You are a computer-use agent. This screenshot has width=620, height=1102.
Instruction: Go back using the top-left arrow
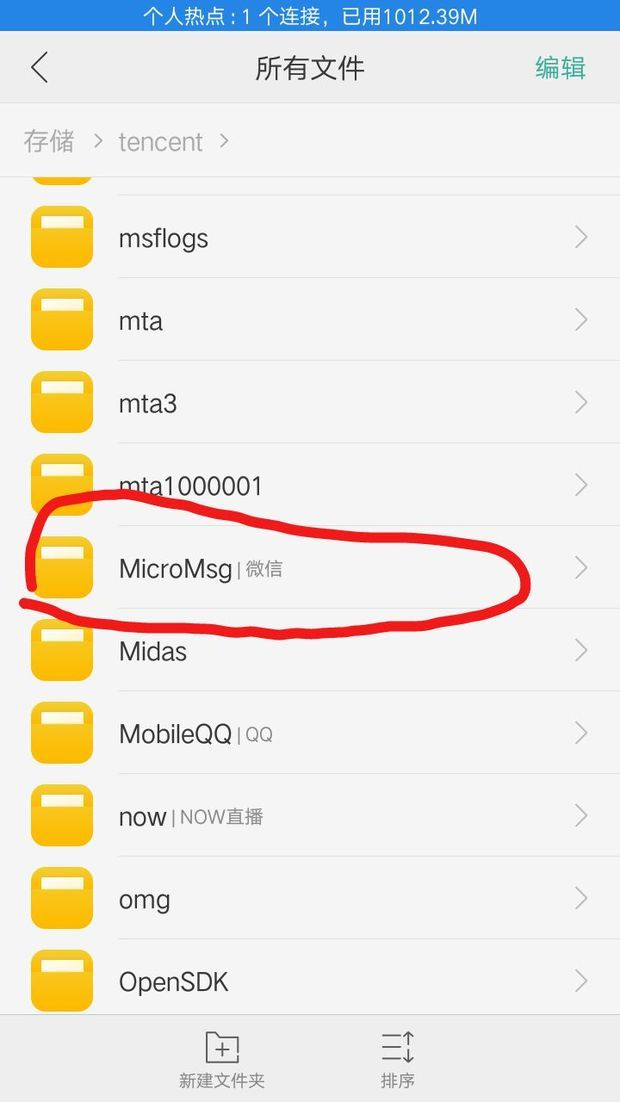click(39, 68)
